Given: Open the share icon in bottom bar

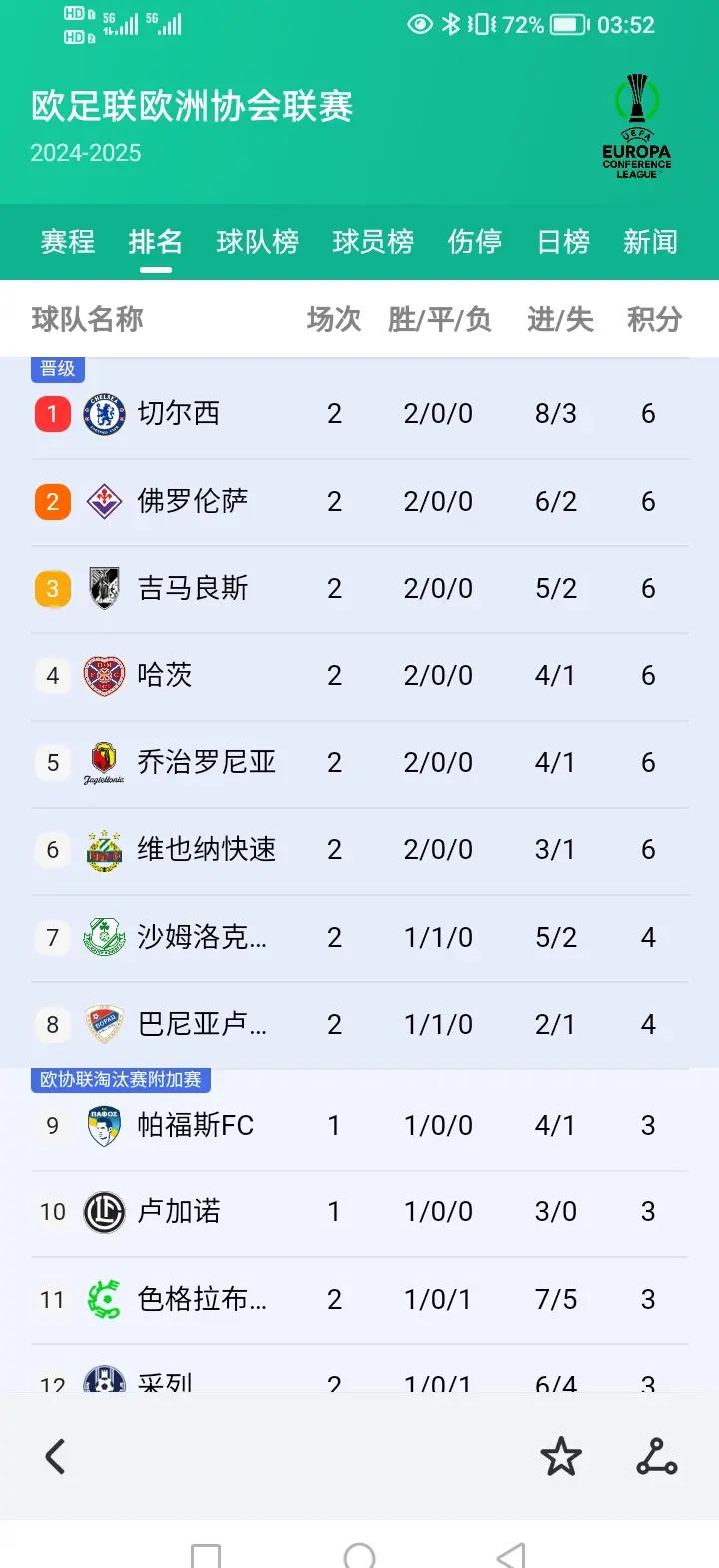Looking at the screenshot, I should pyautogui.click(x=657, y=1457).
